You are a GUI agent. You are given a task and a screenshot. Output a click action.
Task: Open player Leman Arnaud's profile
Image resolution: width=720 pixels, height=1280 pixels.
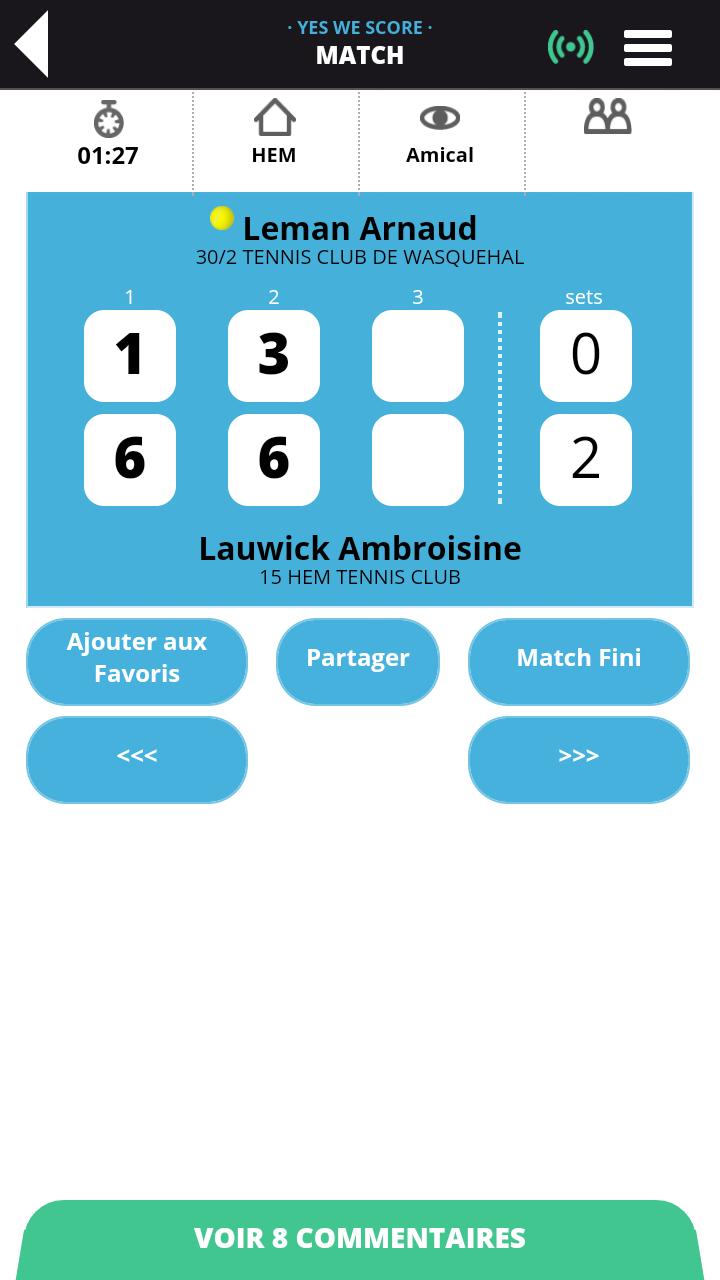pos(359,229)
